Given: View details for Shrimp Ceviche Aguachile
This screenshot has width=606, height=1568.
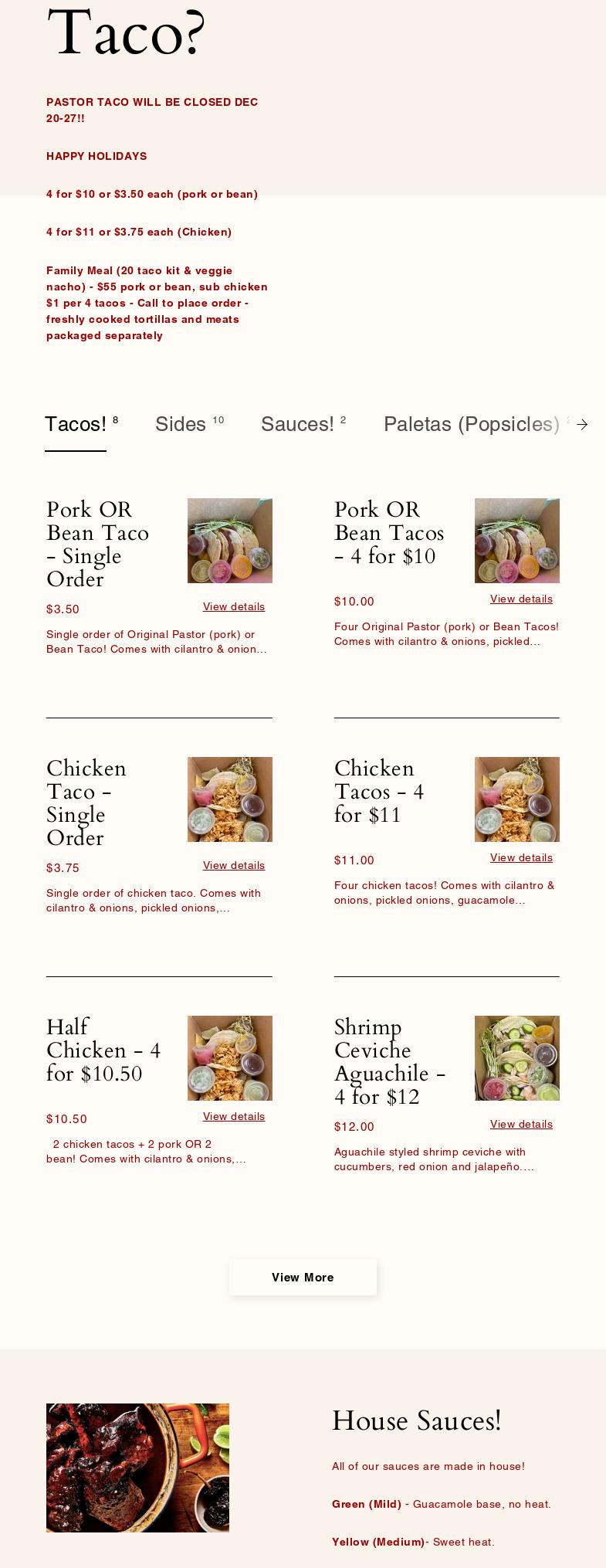Looking at the screenshot, I should (521, 1125).
